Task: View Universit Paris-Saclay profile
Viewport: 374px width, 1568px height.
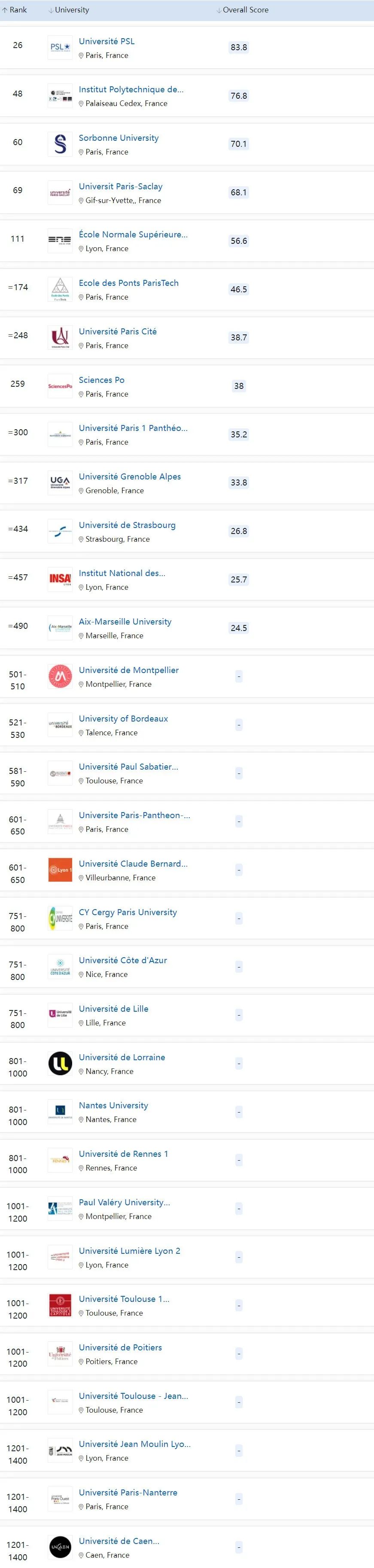Action: [120, 186]
